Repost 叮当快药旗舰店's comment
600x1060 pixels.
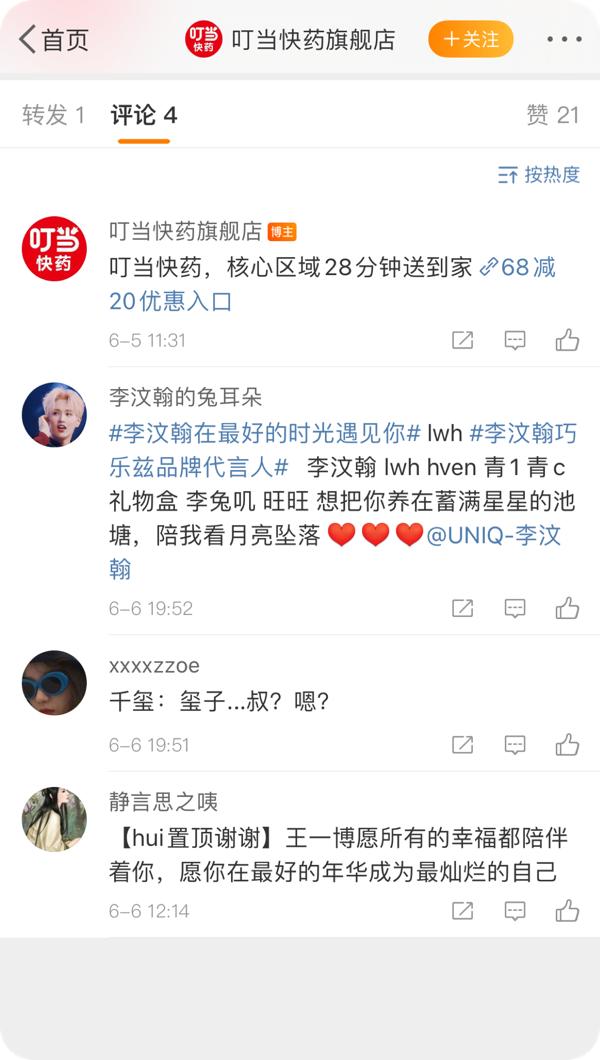[x=462, y=340]
